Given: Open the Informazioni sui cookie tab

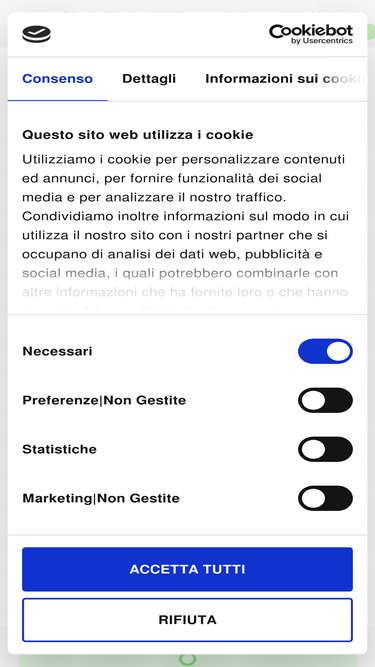Looking at the screenshot, I should click(286, 79).
